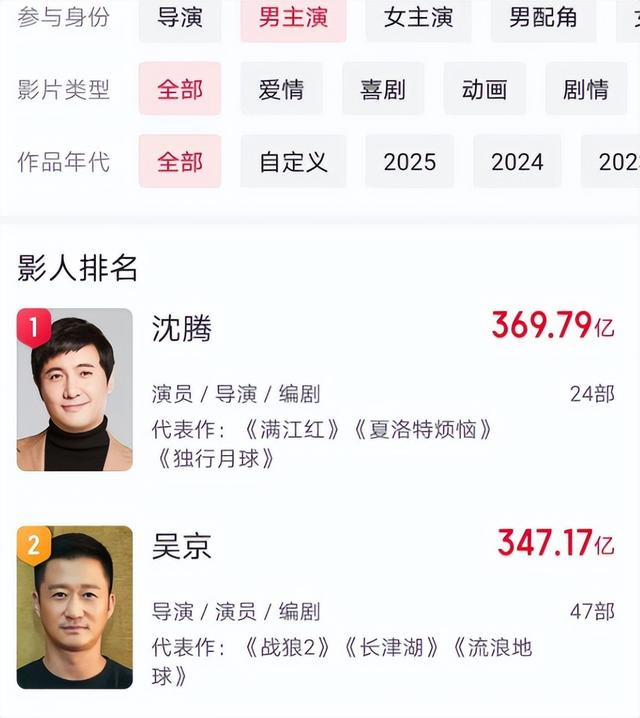Choose the 男主演 role filter

click(293, 19)
